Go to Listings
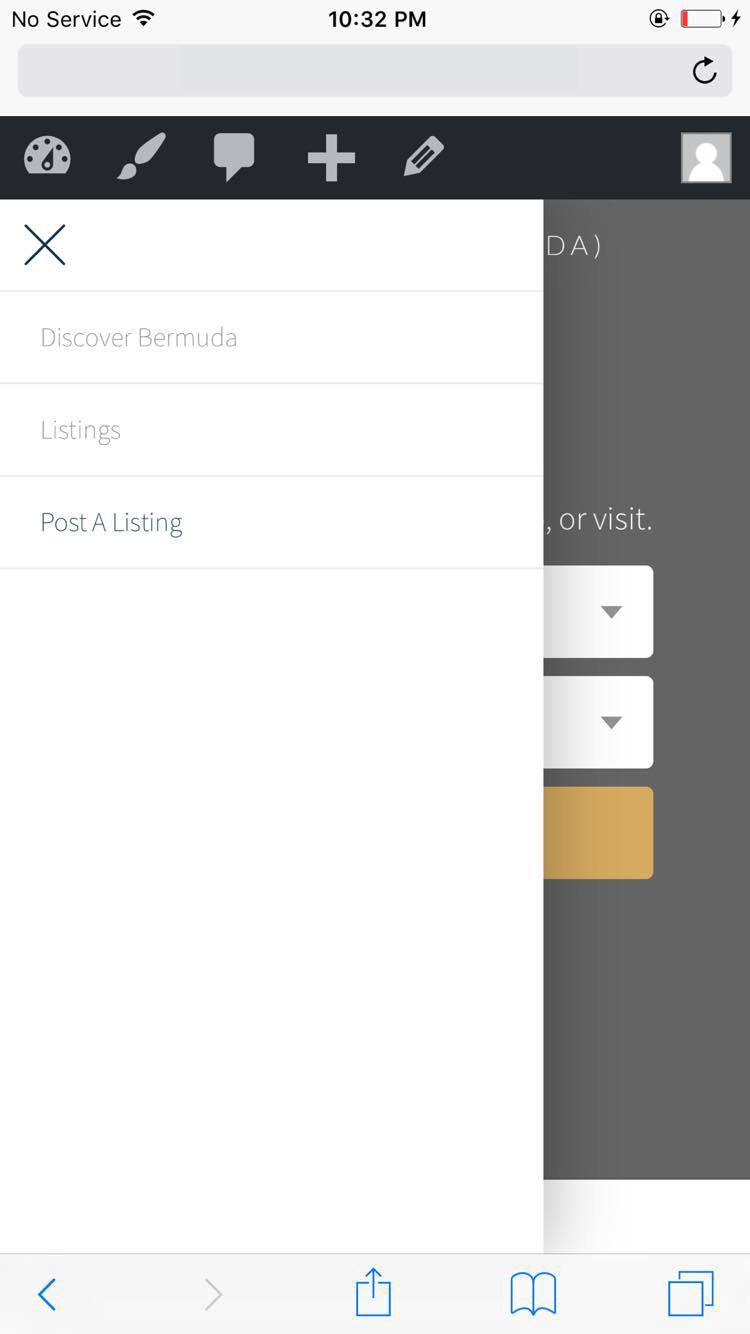Screen dimensions: 750x1334 point(80,430)
